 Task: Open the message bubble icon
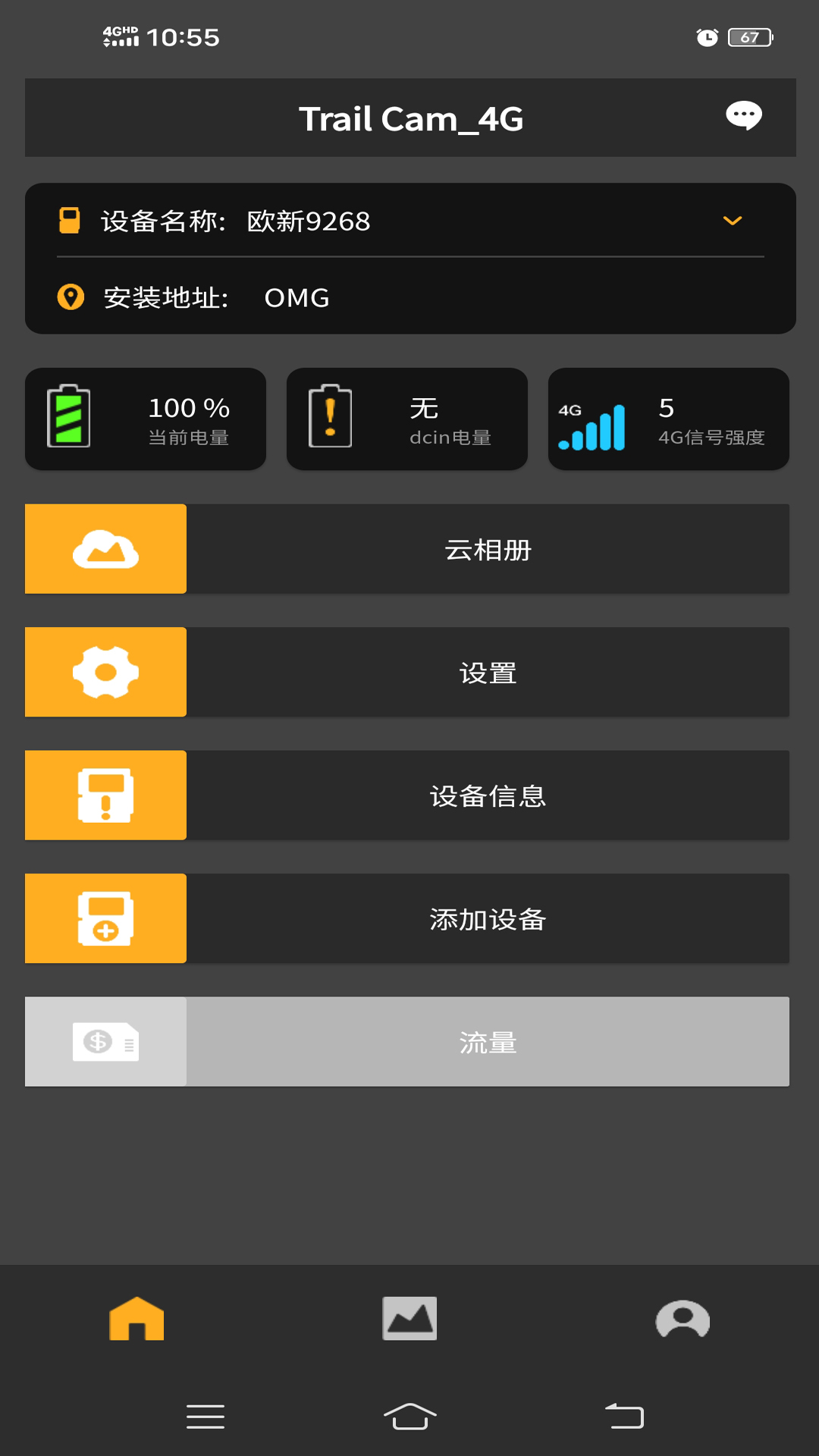[743, 116]
